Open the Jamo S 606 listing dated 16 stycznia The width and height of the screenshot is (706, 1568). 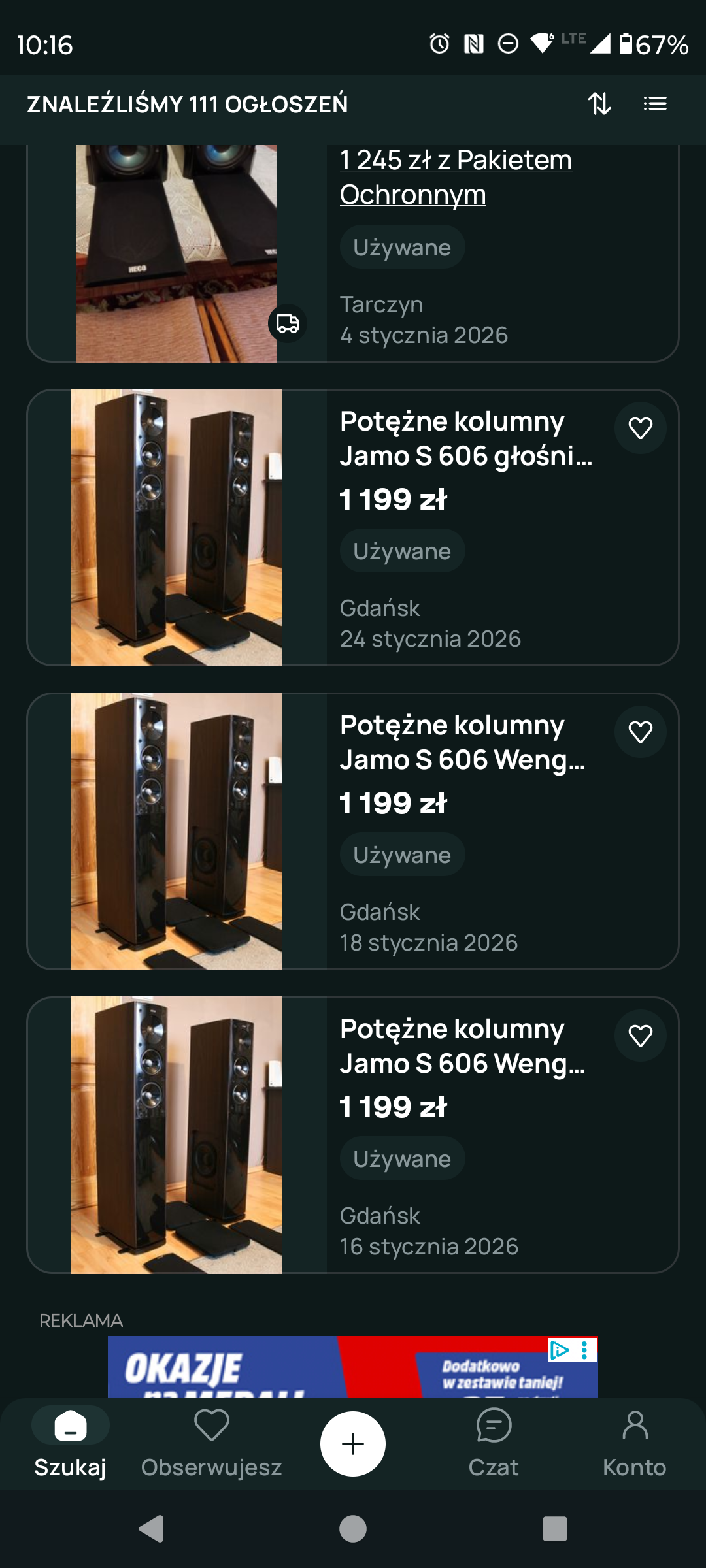pos(462,1046)
